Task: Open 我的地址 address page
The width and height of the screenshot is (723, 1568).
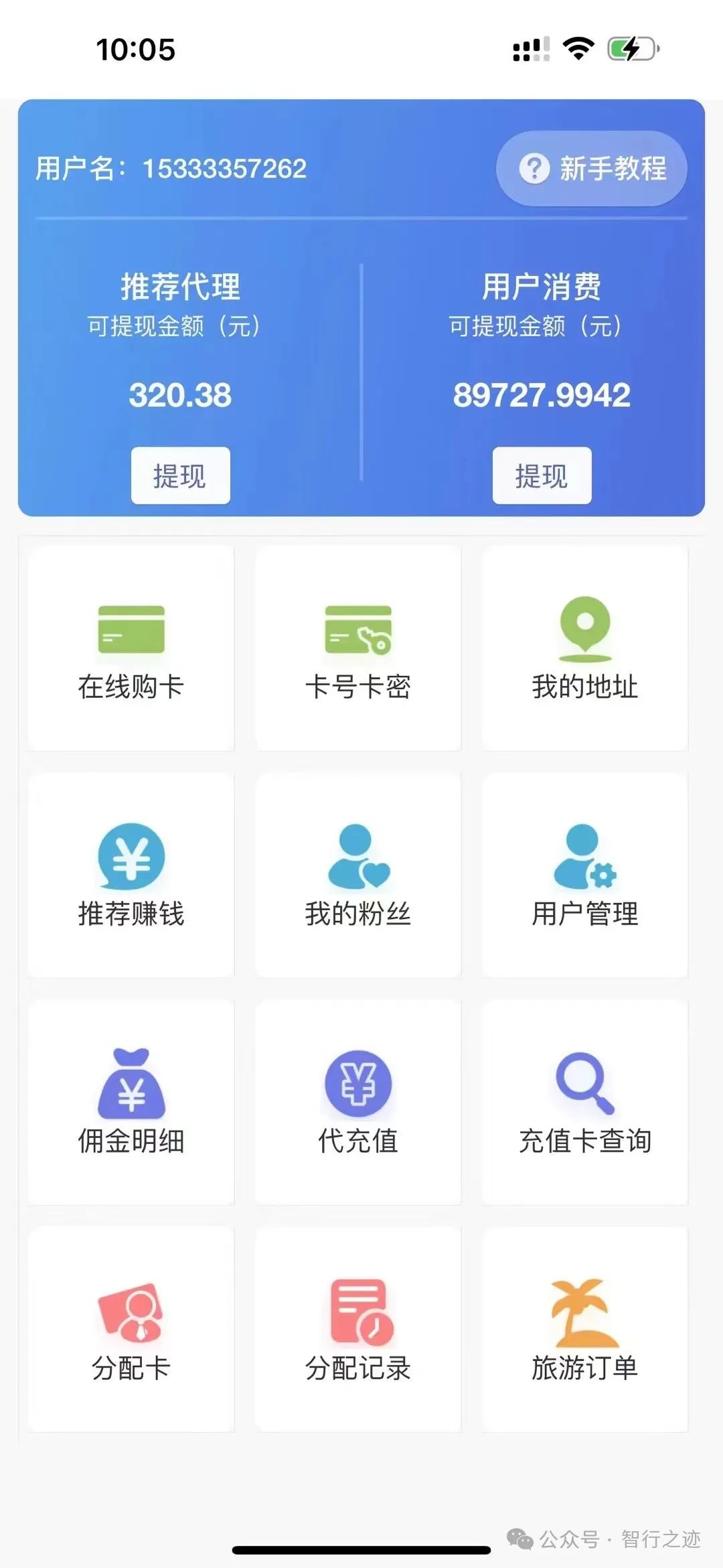Action: (585, 648)
